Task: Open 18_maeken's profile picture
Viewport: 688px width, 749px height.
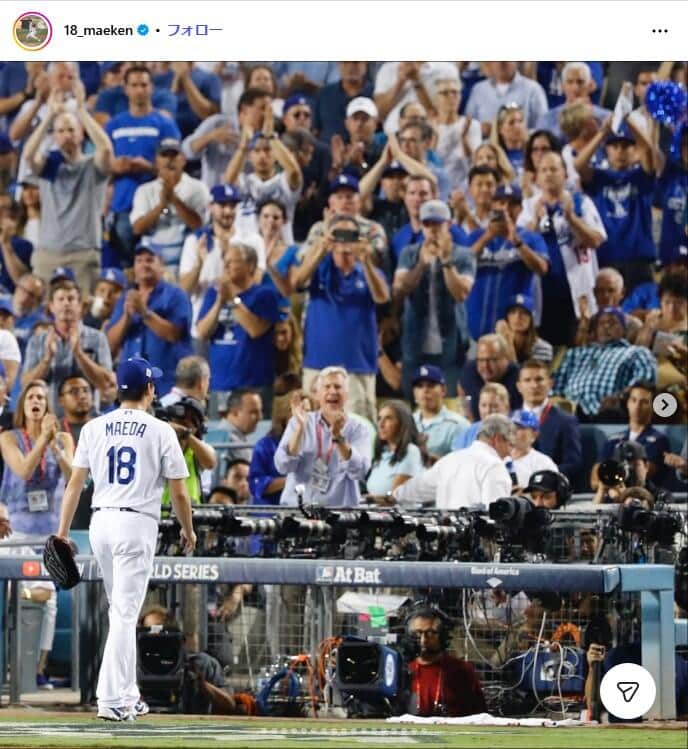Action: pyautogui.click(x=32, y=31)
